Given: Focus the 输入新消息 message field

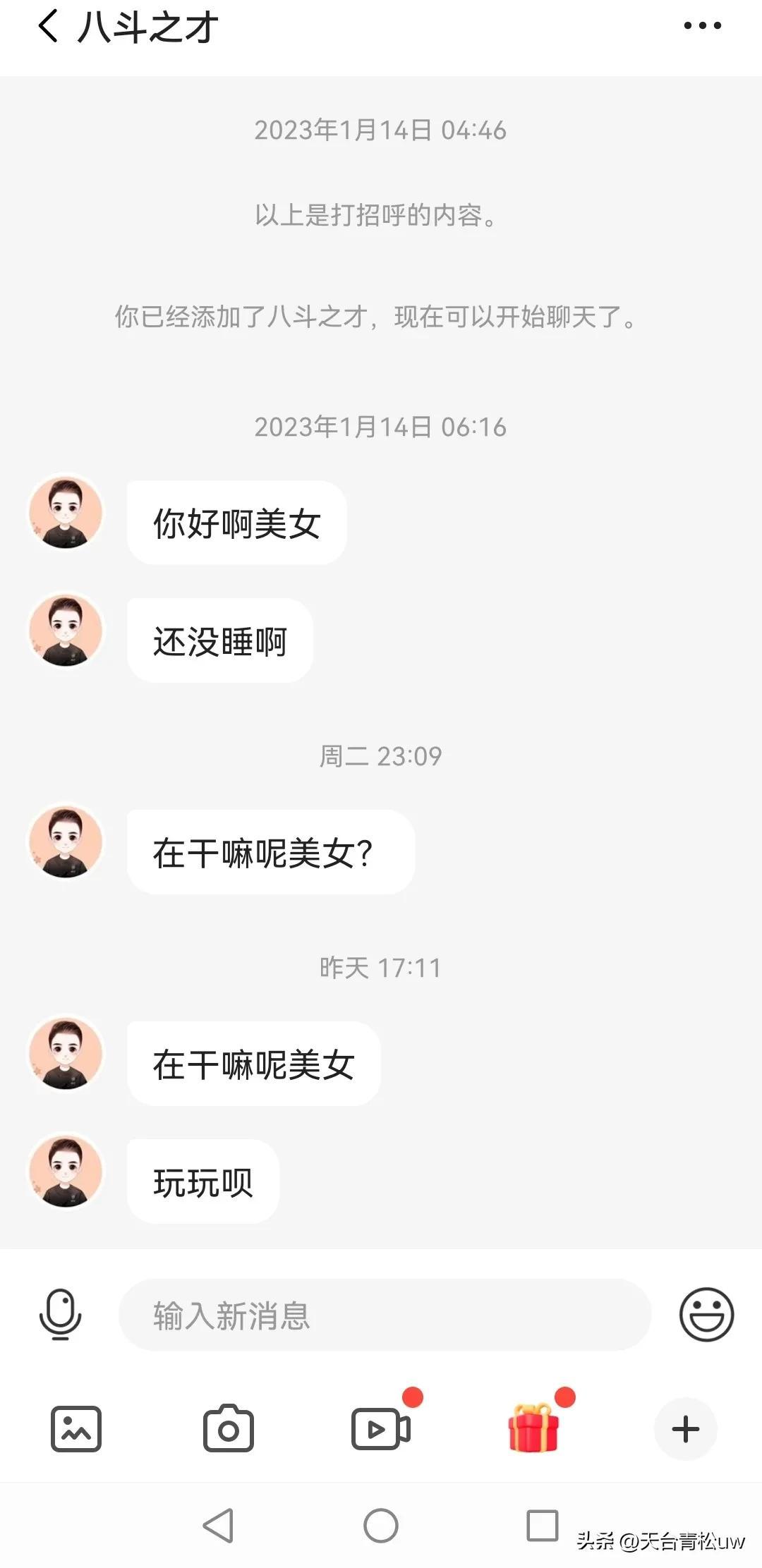Looking at the screenshot, I should coord(385,1315).
